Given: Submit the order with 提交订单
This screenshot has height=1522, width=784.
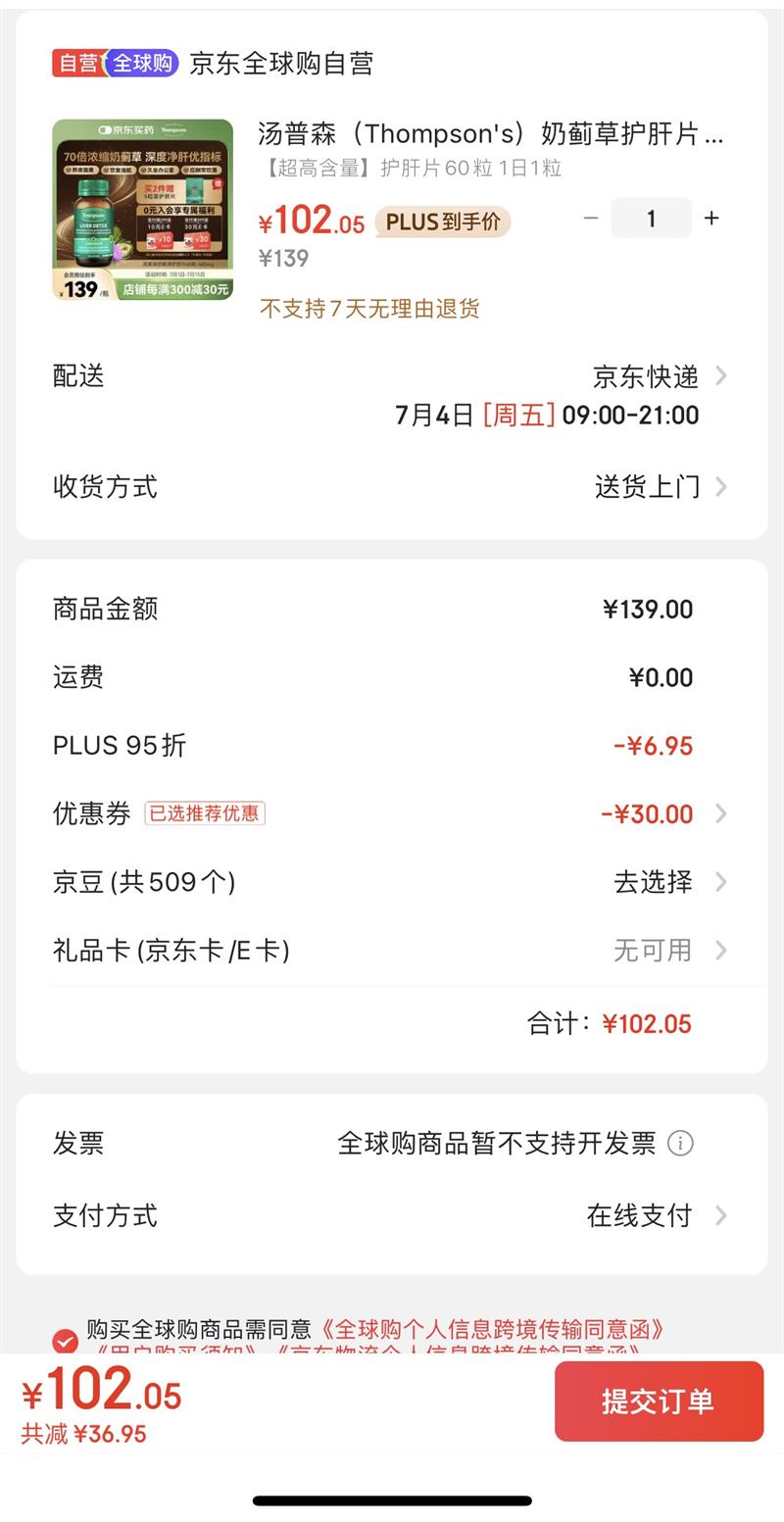Looking at the screenshot, I should point(659,1400).
